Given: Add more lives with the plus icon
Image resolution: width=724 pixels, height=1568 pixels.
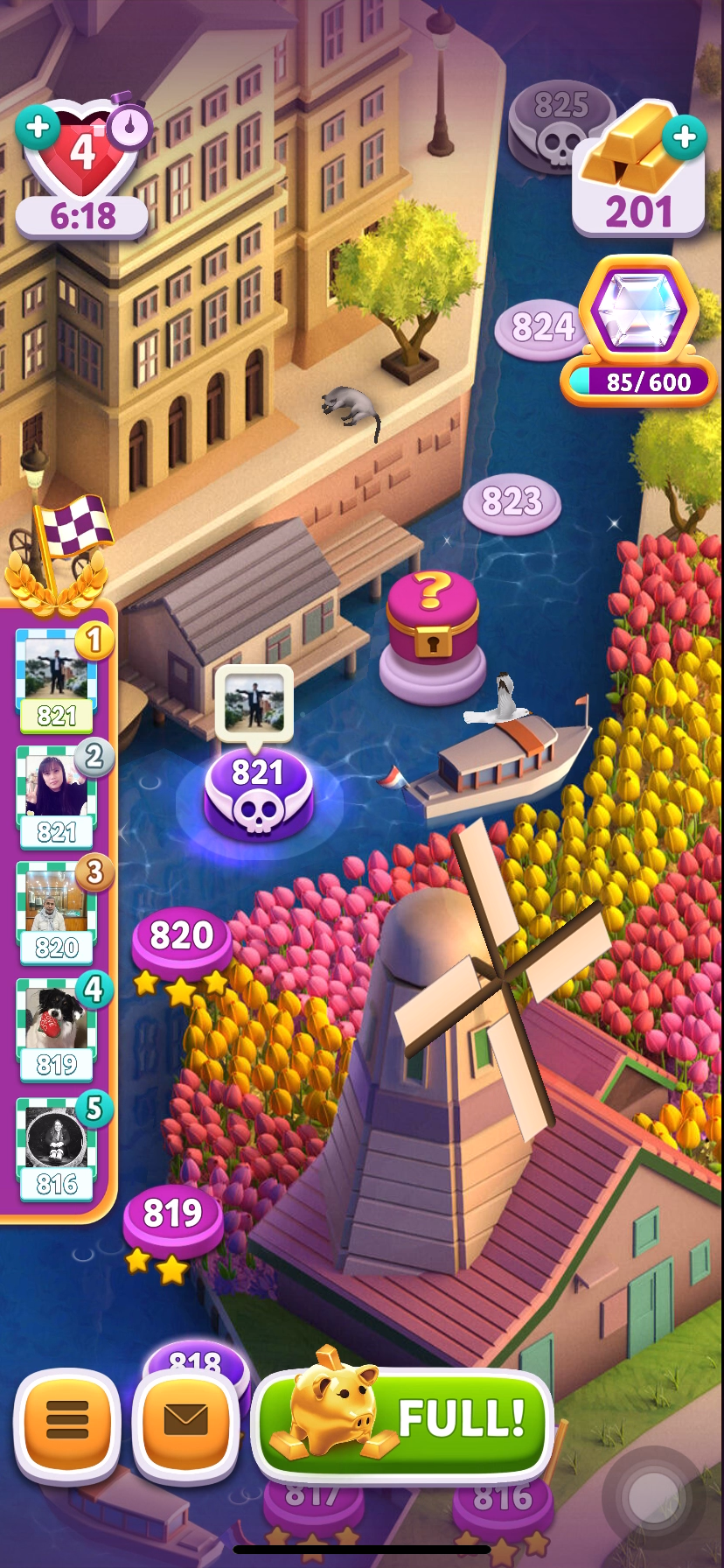Looking at the screenshot, I should click(38, 128).
